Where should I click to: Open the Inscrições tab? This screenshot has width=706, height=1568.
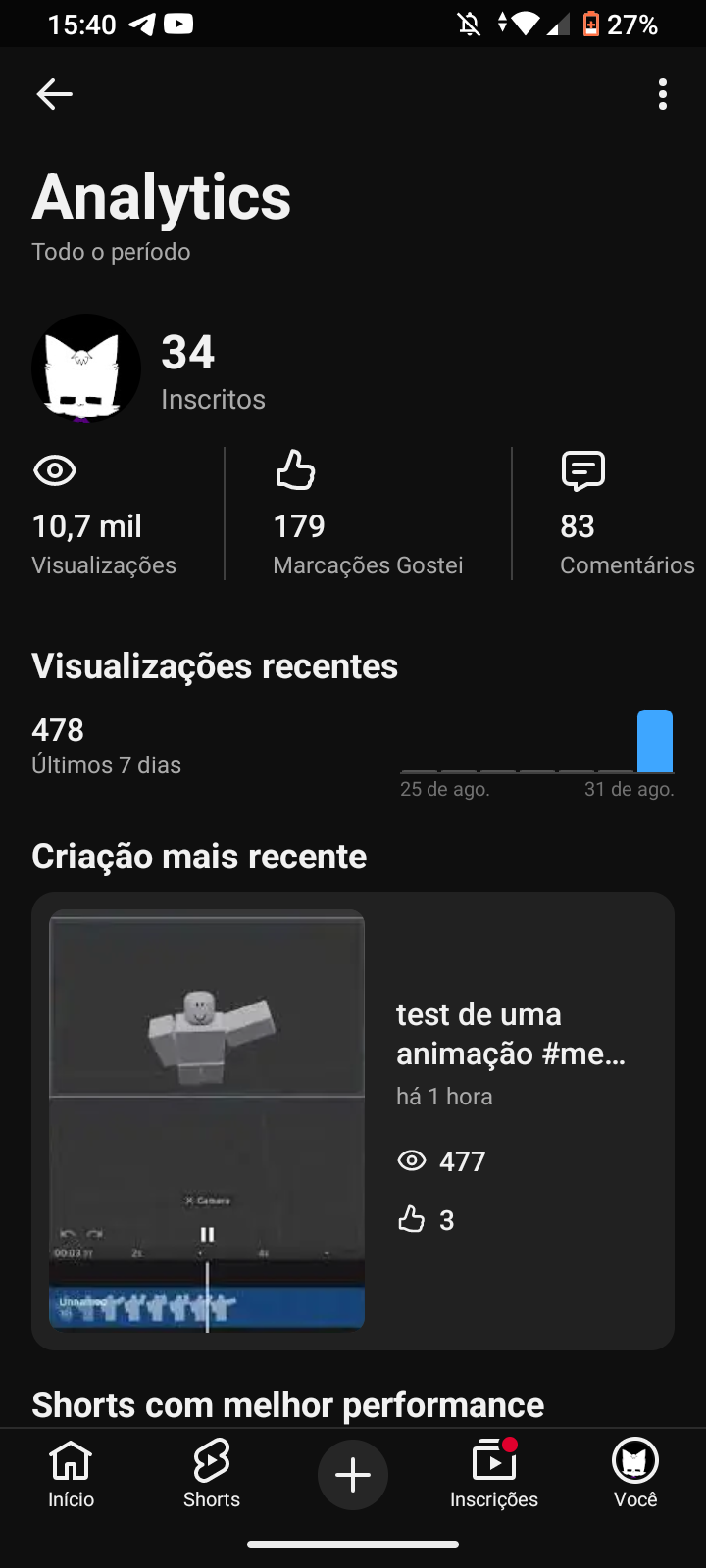click(x=494, y=1475)
